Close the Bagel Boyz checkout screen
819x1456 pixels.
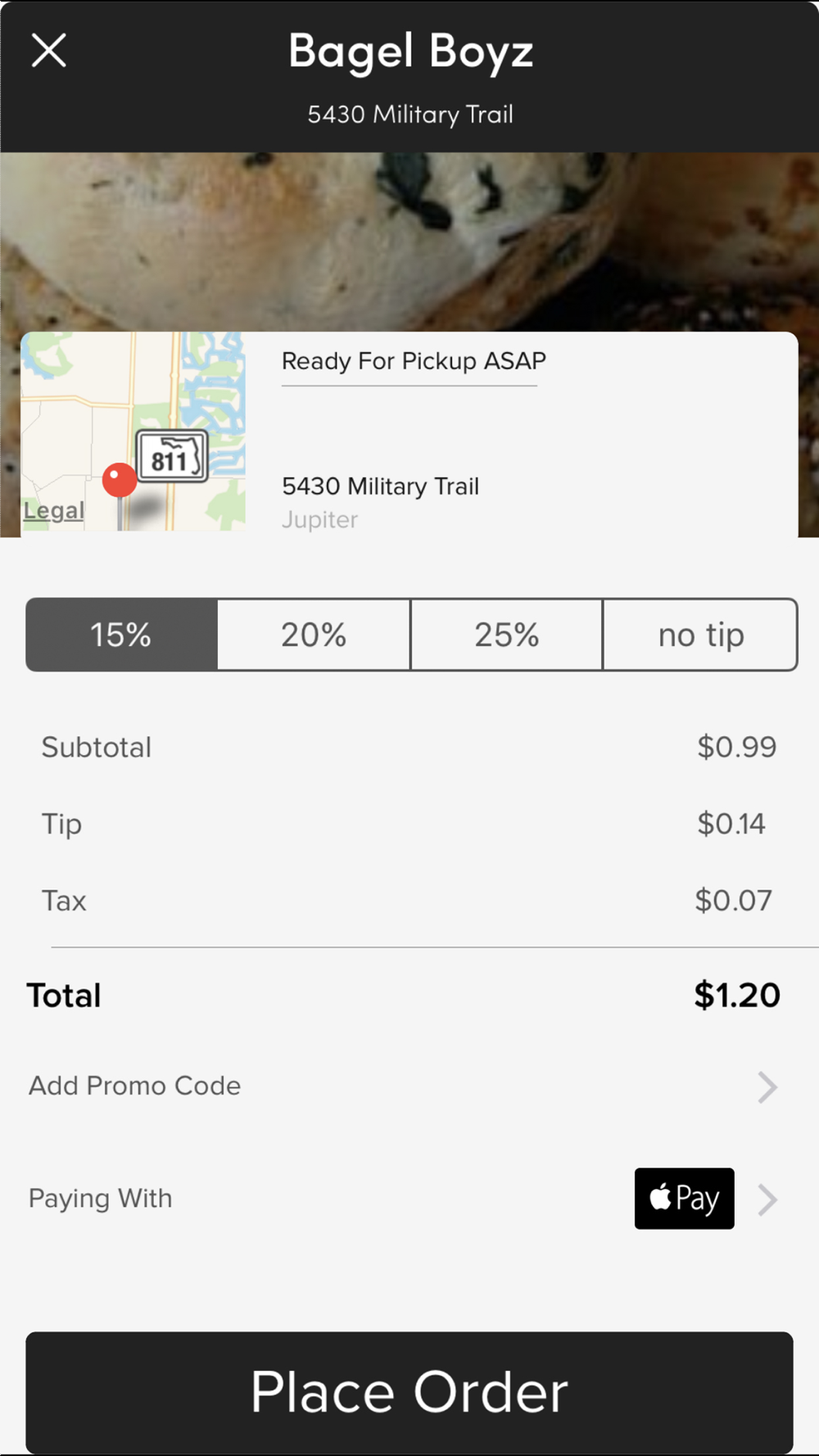(x=48, y=50)
